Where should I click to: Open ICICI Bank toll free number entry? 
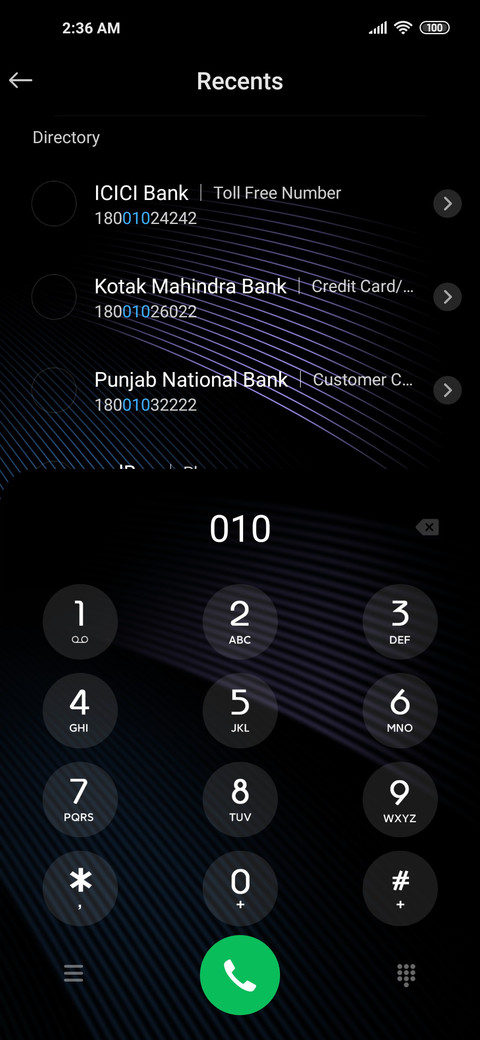240,204
